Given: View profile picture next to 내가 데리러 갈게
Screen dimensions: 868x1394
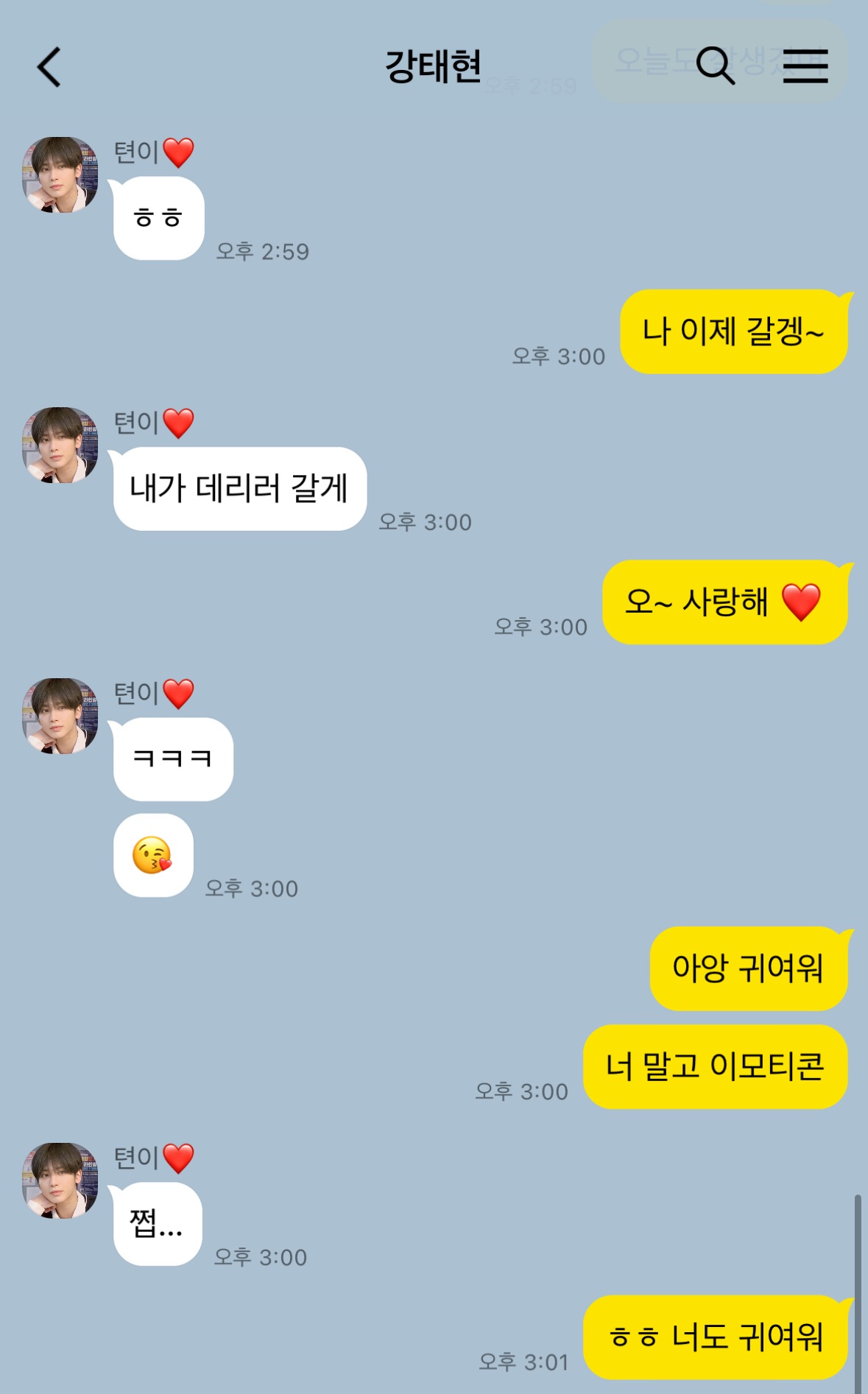Looking at the screenshot, I should tap(60, 446).
